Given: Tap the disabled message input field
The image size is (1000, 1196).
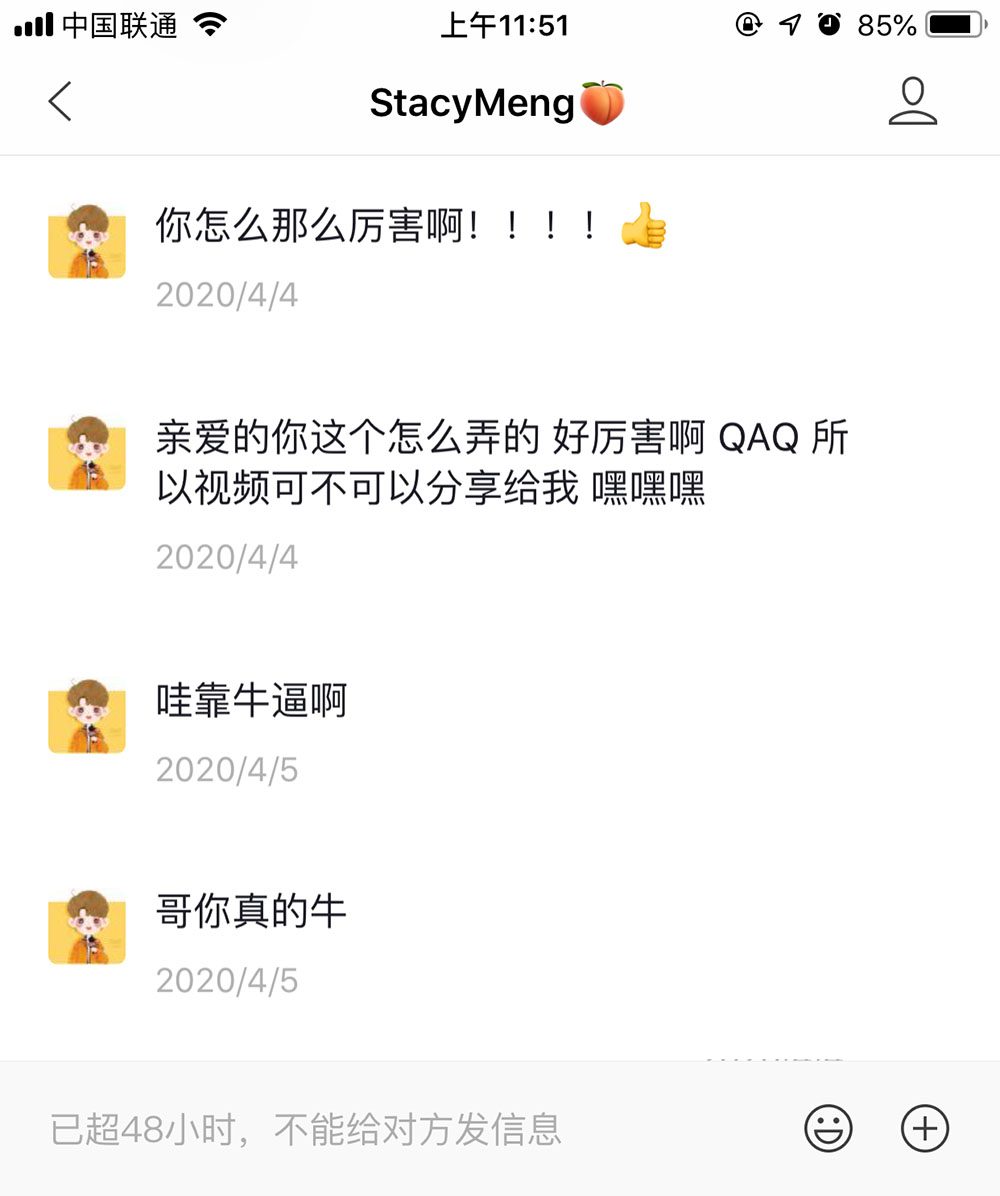Looking at the screenshot, I should [x=300, y=1128].
